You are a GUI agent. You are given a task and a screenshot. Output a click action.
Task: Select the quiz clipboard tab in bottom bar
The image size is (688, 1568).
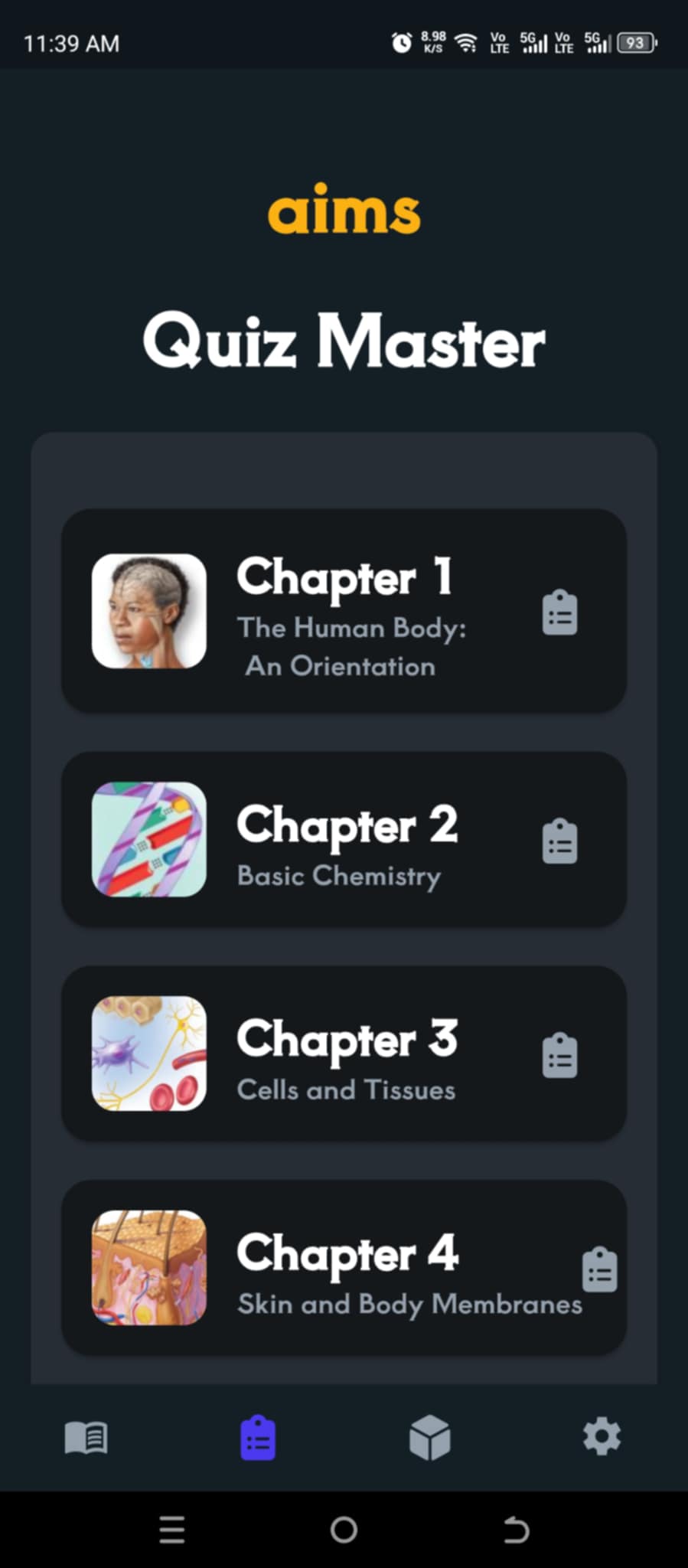coord(258,1437)
